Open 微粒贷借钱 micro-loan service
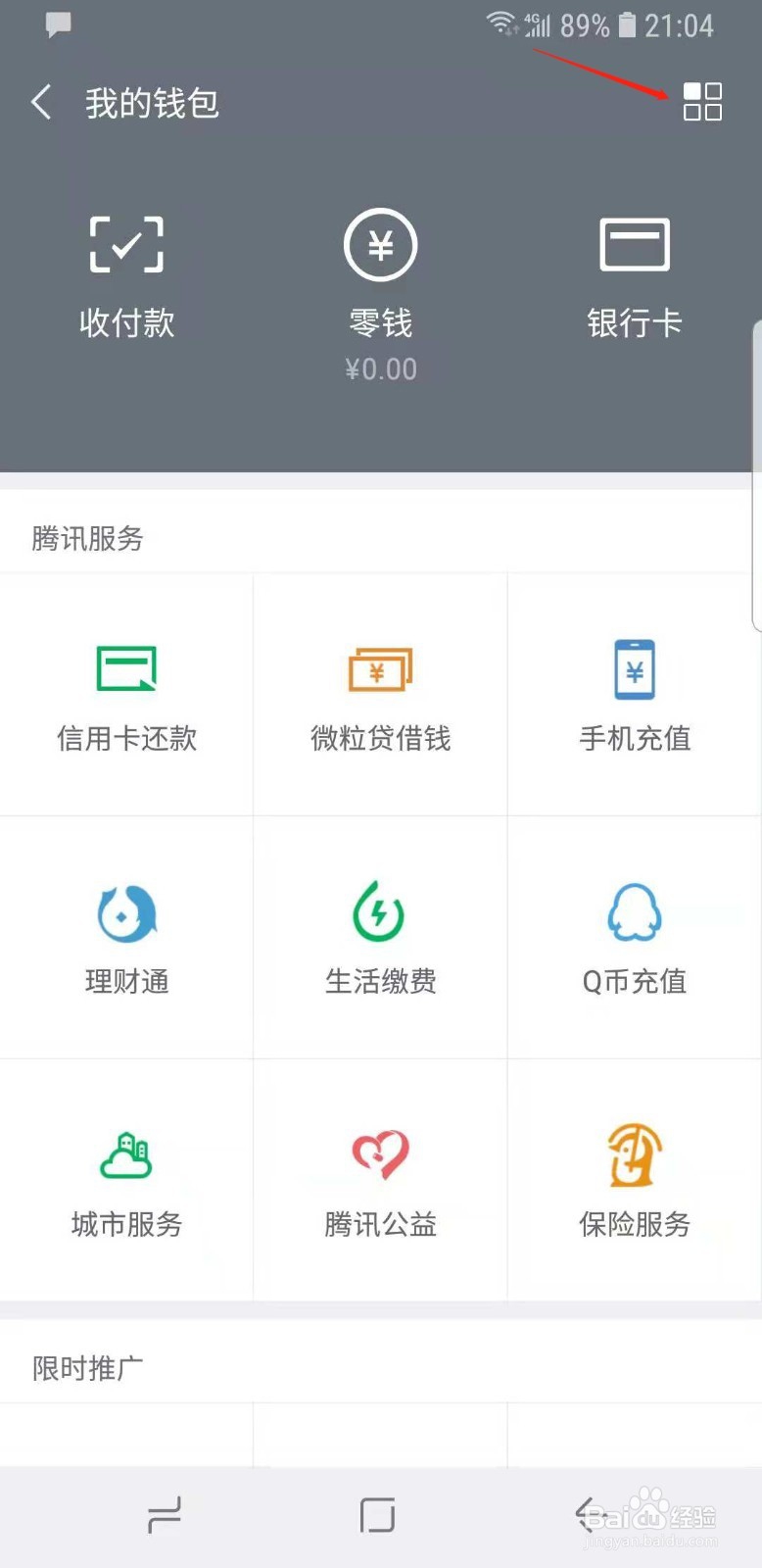 [x=380, y=696]
